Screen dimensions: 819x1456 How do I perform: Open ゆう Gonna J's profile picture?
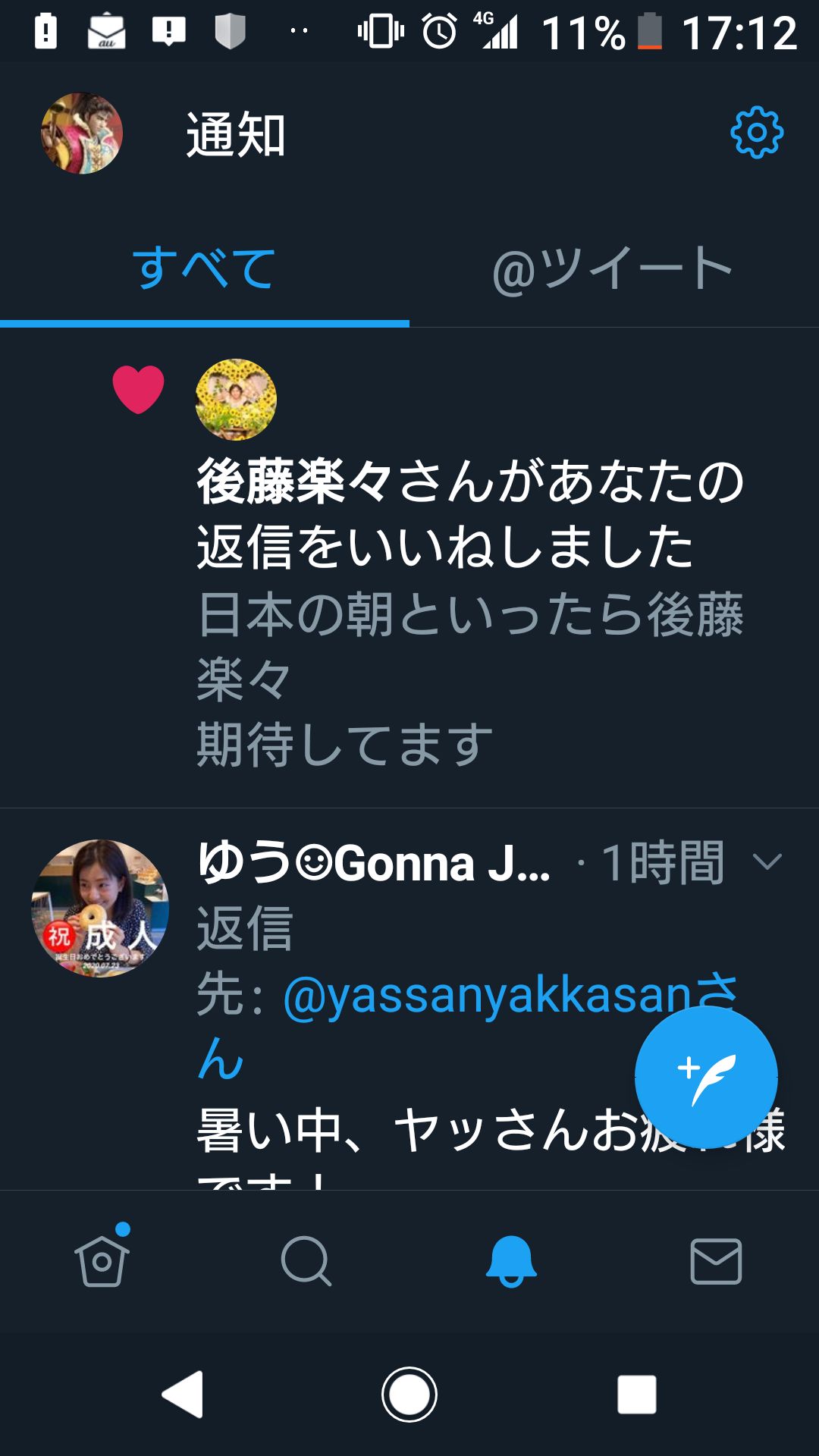click(x=100, y=908)
